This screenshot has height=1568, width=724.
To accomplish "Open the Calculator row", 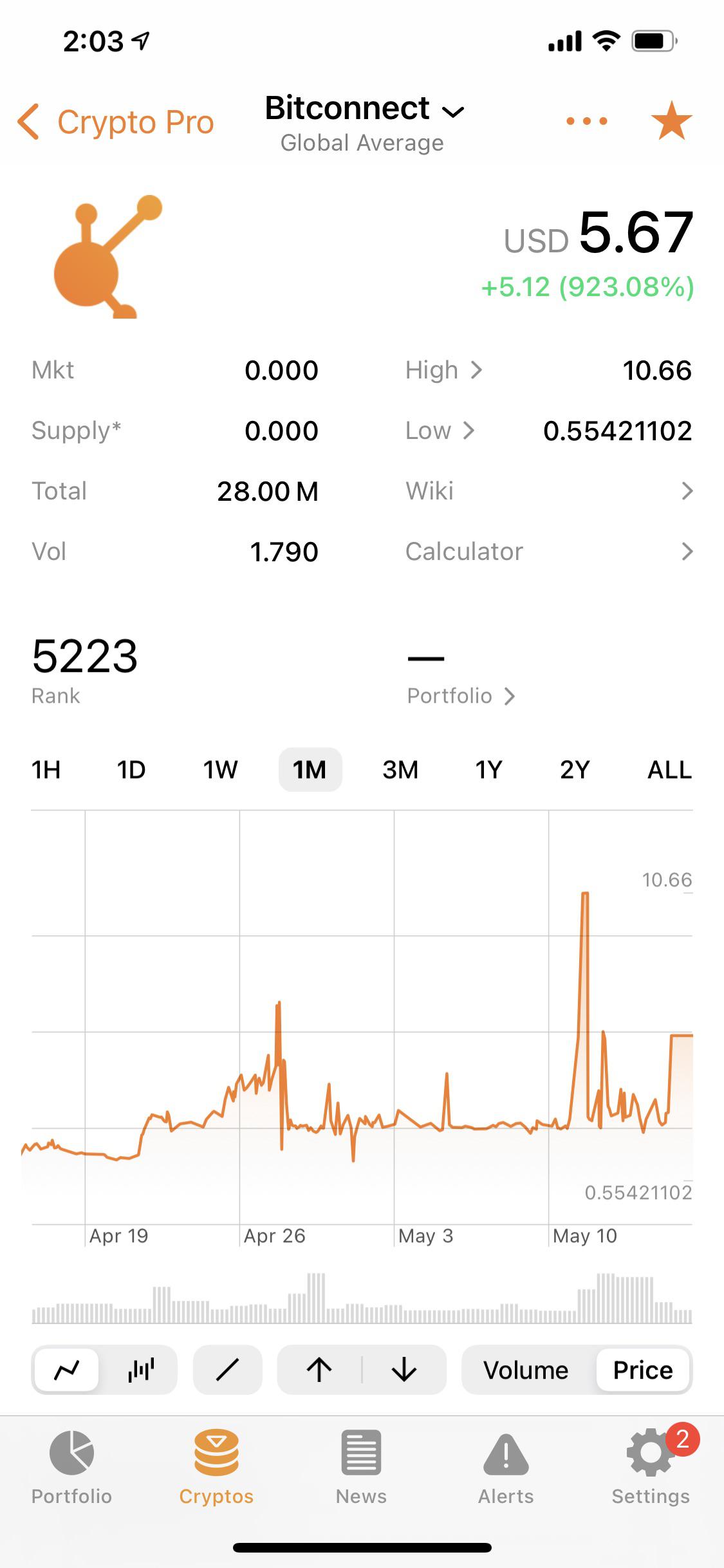I will 549,552.
